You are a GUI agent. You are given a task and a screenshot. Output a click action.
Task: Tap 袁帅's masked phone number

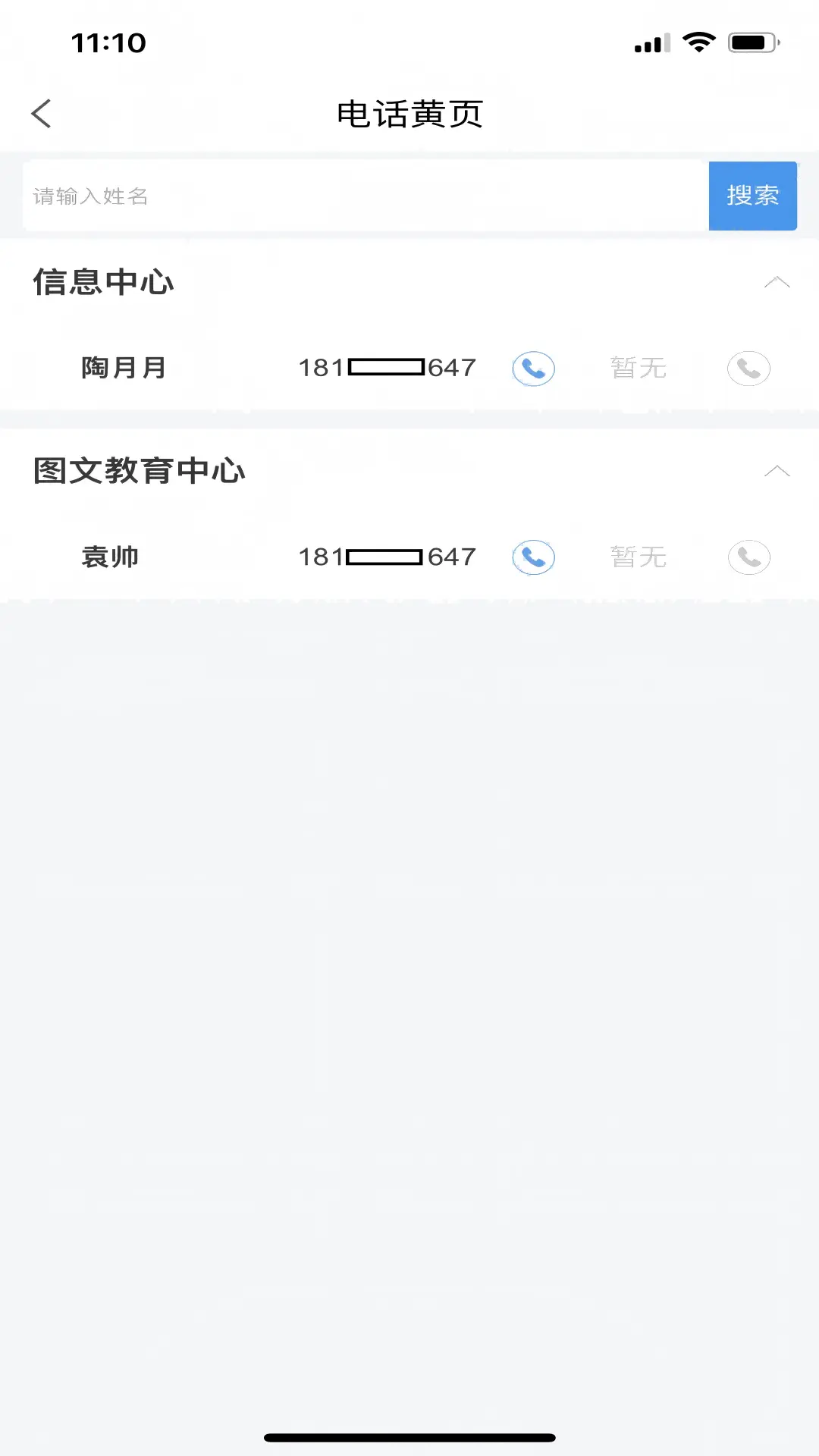tap(386, 557)
